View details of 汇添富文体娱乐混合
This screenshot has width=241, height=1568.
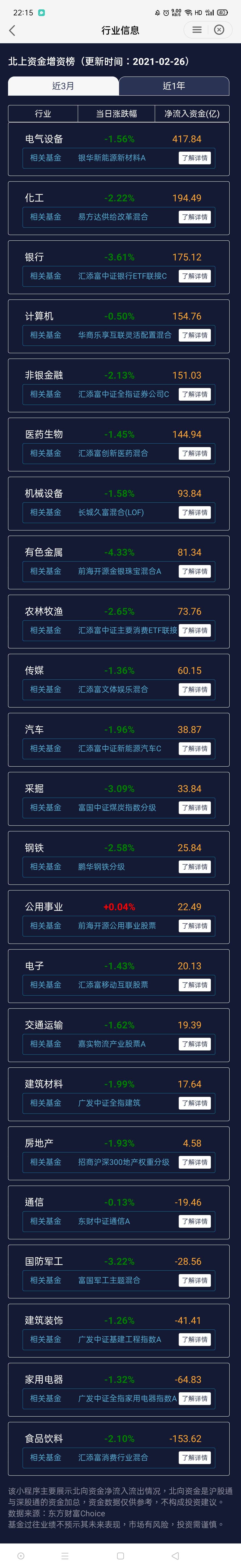click(x=195, y=690)
